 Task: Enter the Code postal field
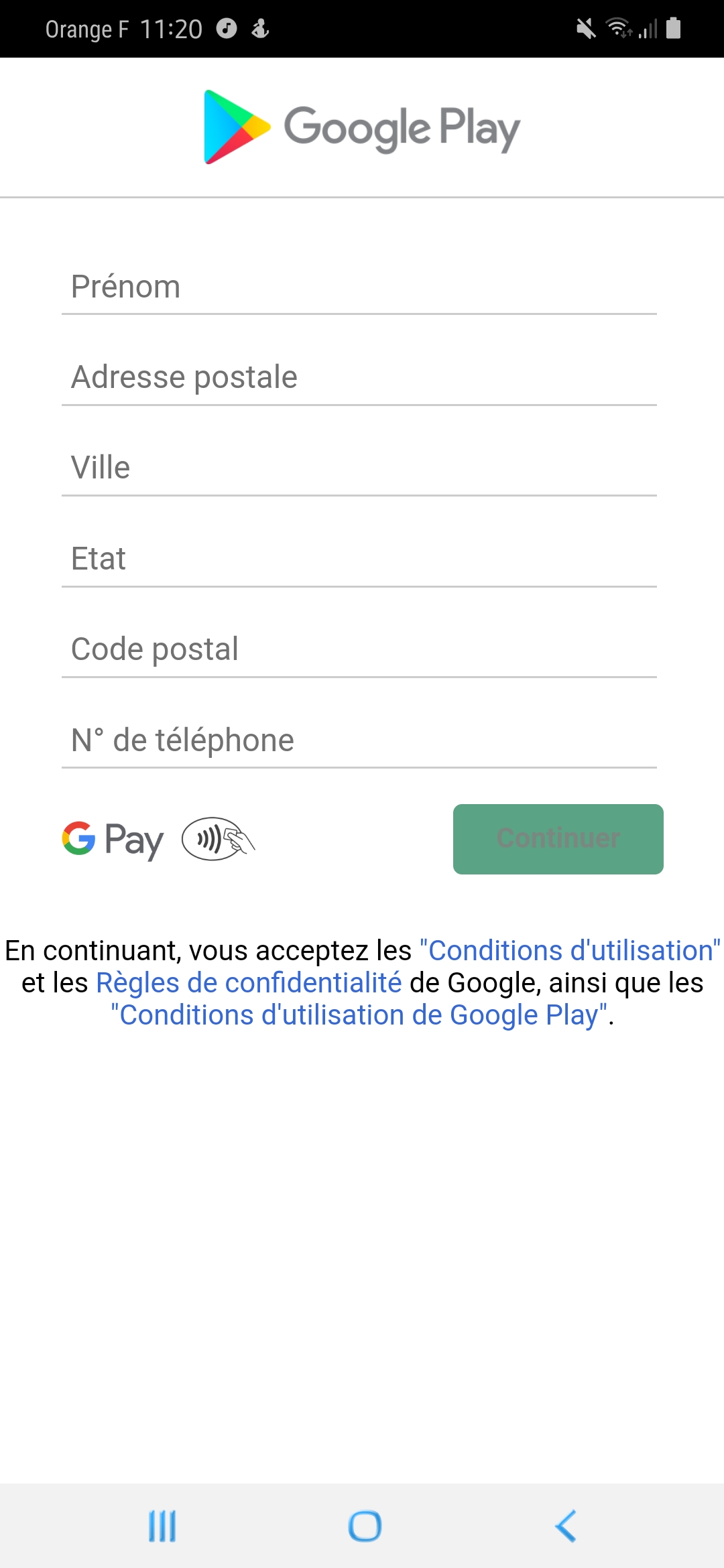click(x=359, y=649)
